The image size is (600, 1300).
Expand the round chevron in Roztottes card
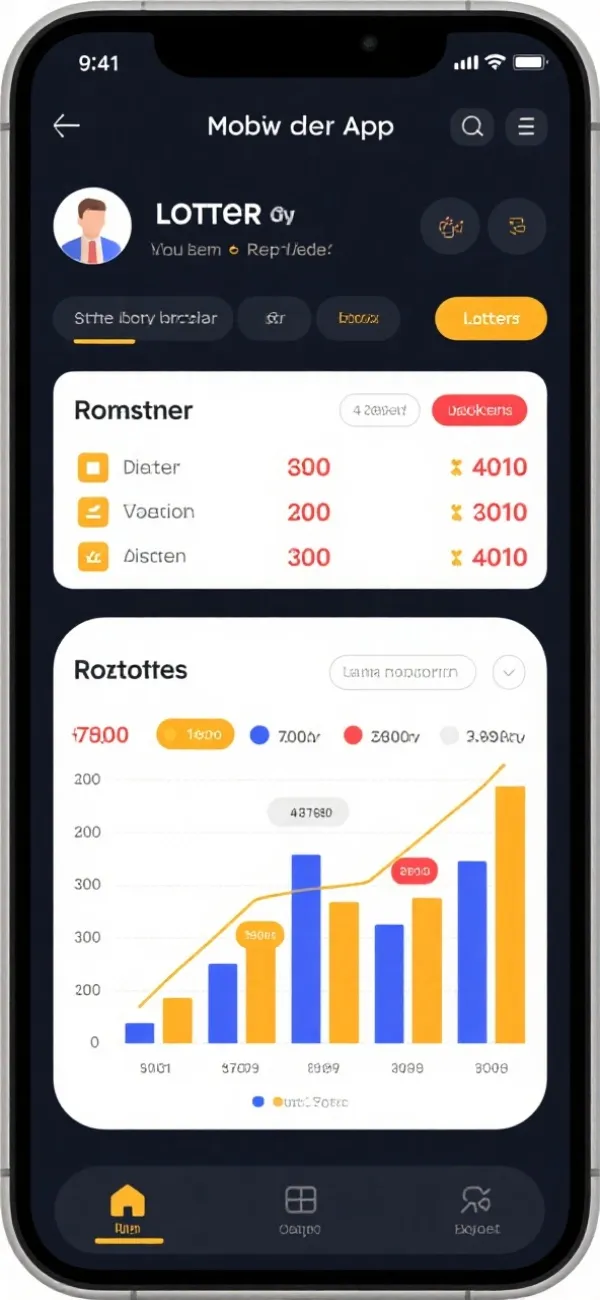tap(509, 673)
